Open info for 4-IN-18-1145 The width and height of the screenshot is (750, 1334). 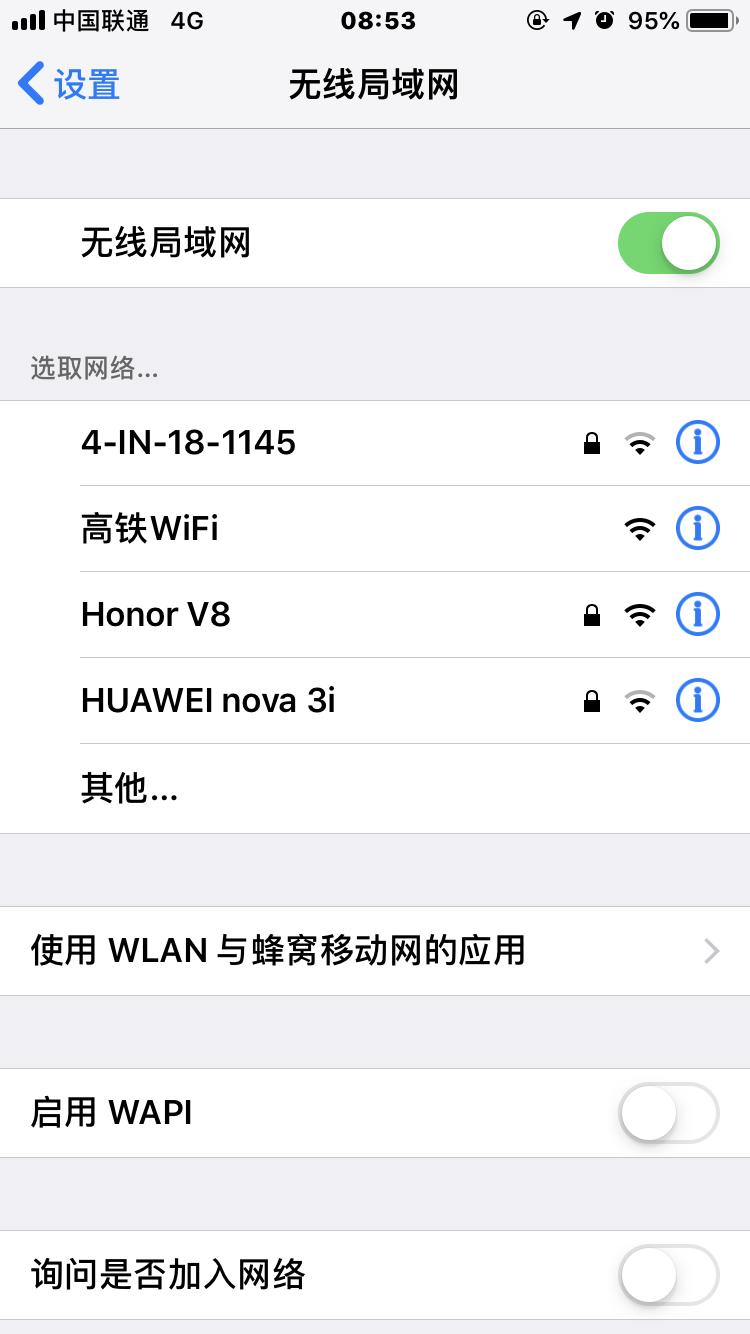(697, 442)
